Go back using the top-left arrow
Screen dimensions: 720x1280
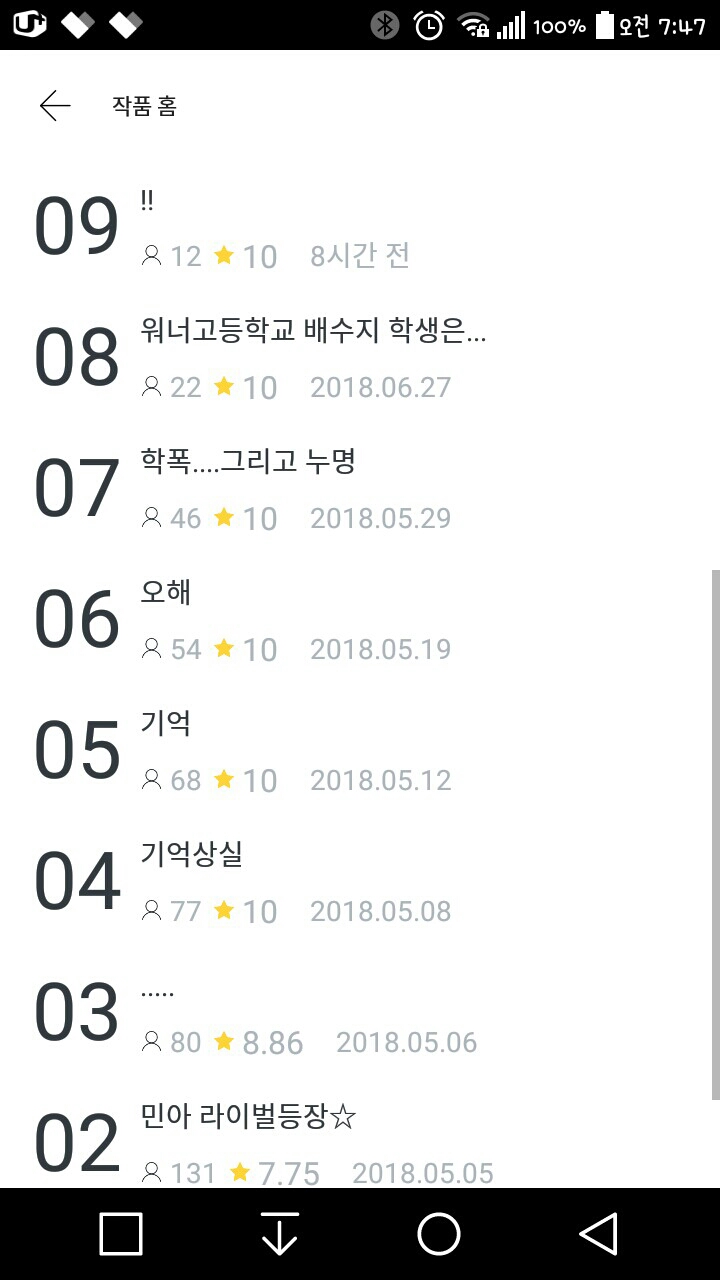tap(55, 106)
